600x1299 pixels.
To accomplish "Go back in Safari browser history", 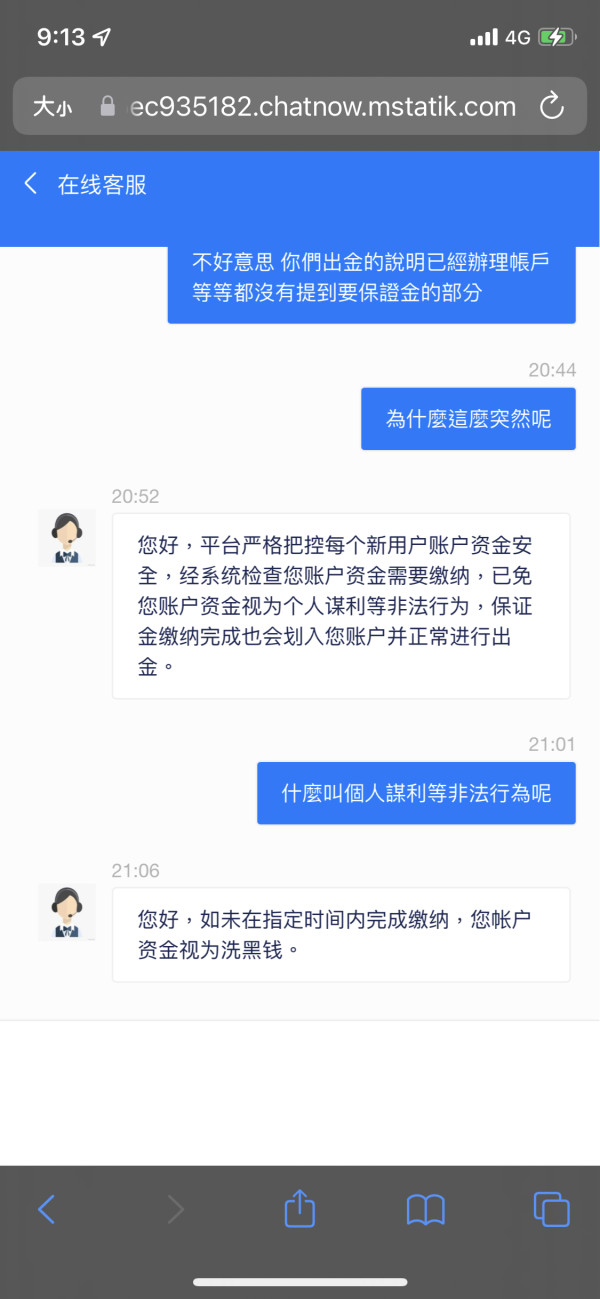I will [x=46, y=1210].
